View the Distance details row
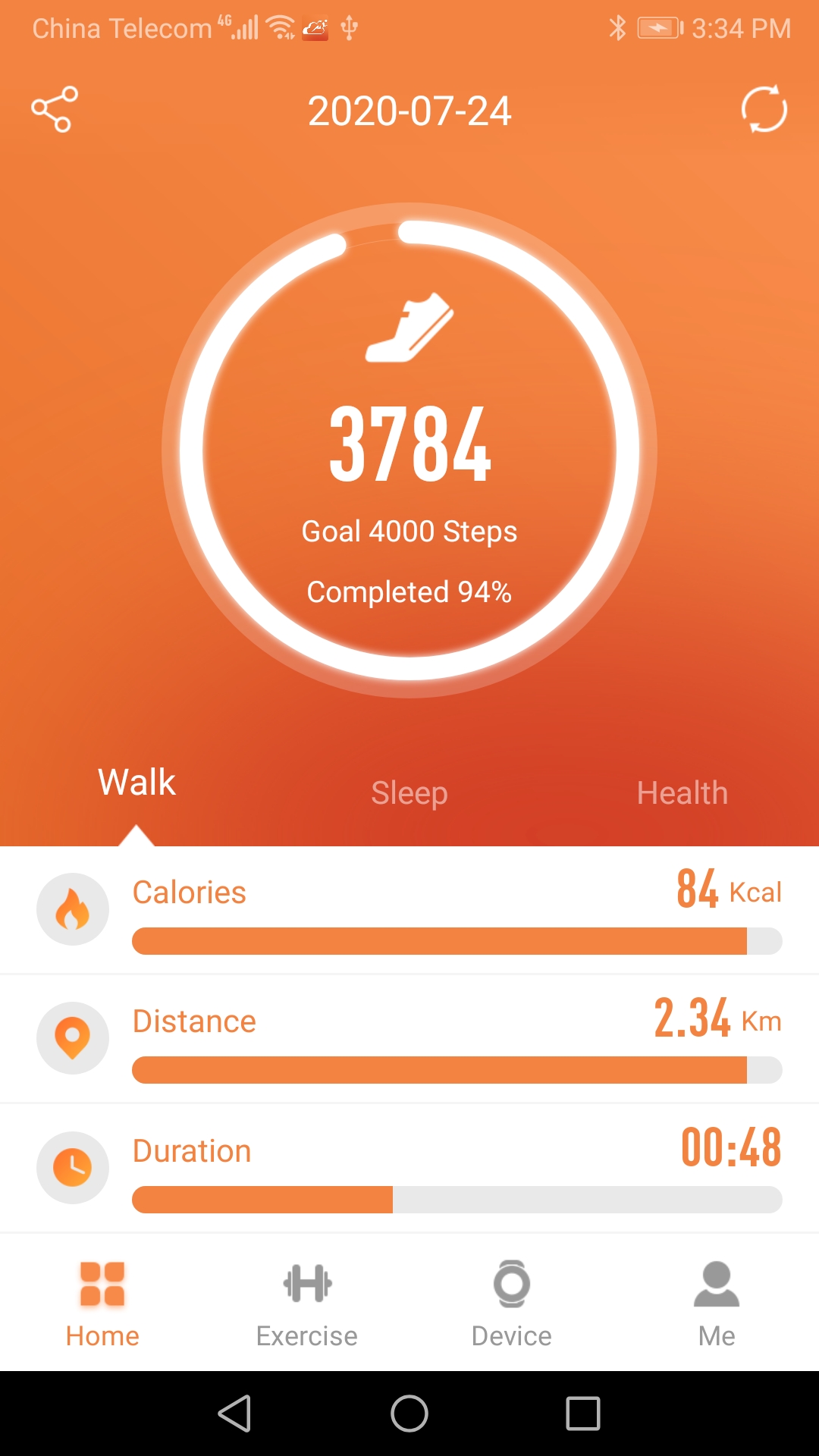The width and height of the screenshot is (819, 1456). pos(409,1039)
